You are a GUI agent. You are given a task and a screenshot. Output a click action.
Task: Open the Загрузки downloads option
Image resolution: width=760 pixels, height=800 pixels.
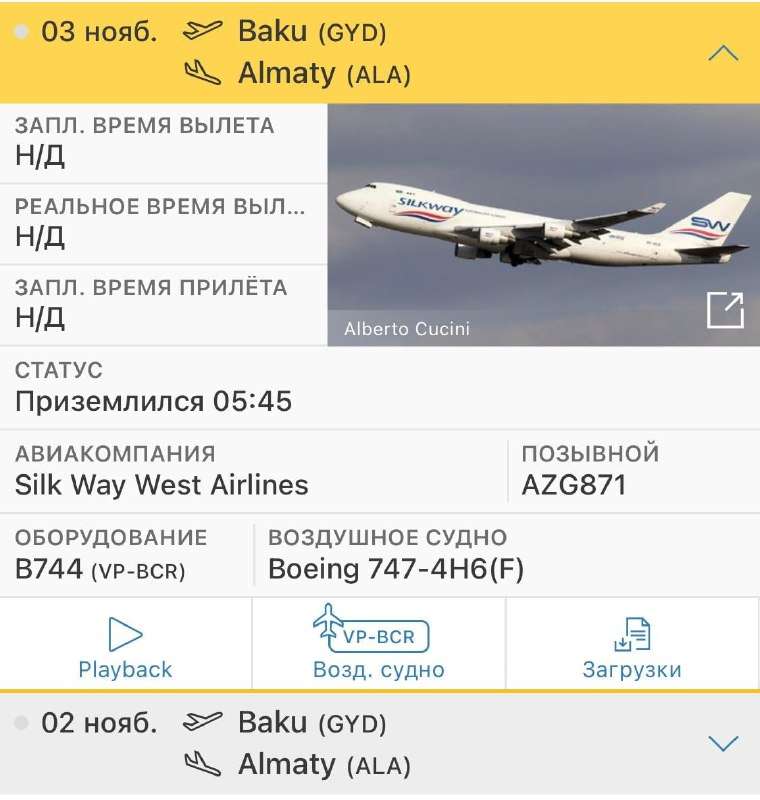pyautogui.click(x=632, y=646)
